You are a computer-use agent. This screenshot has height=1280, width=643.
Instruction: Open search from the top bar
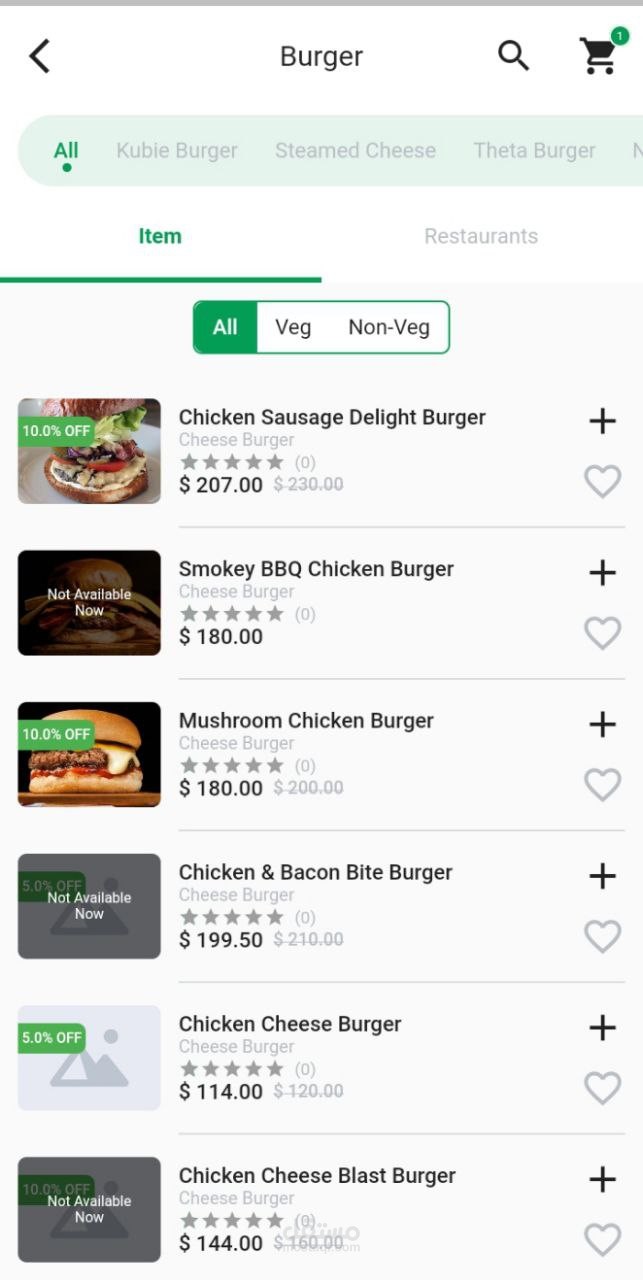pyautogui.click(x=513, y=56)
